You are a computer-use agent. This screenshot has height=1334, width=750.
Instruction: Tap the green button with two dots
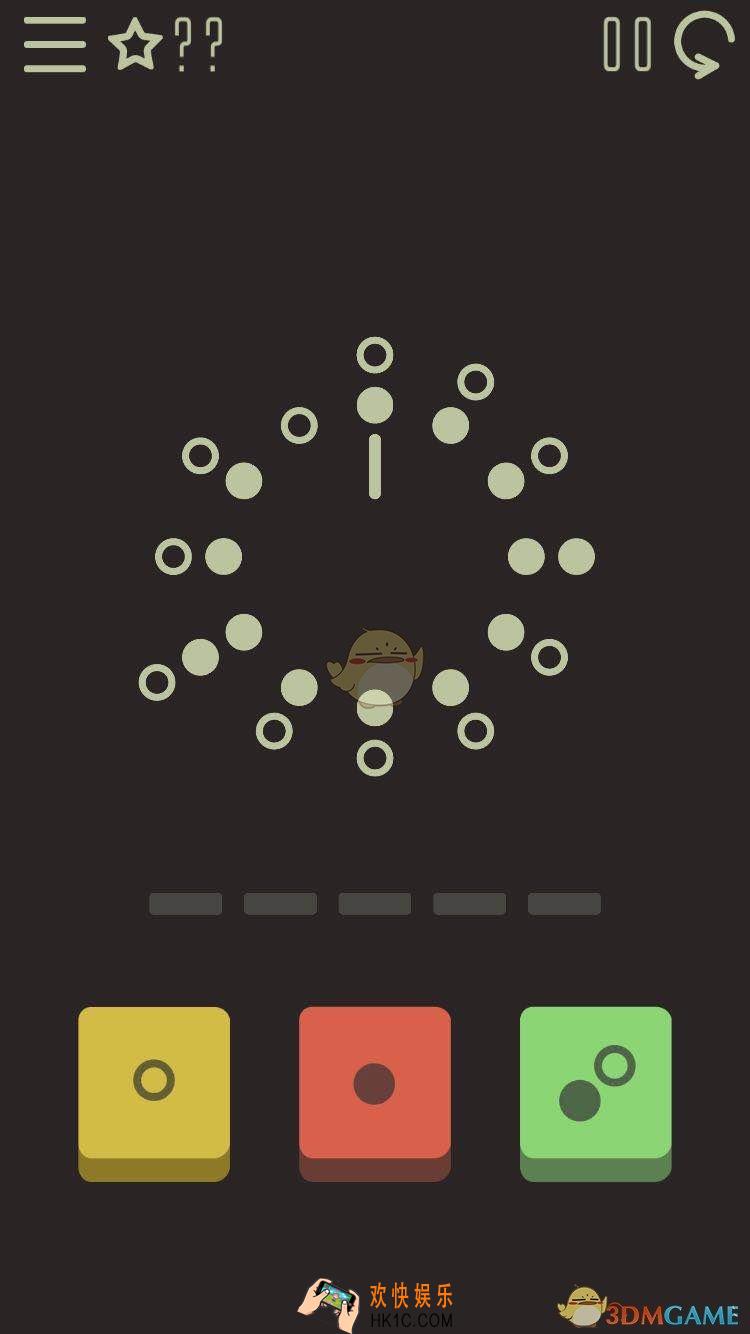coord(595,1084)
